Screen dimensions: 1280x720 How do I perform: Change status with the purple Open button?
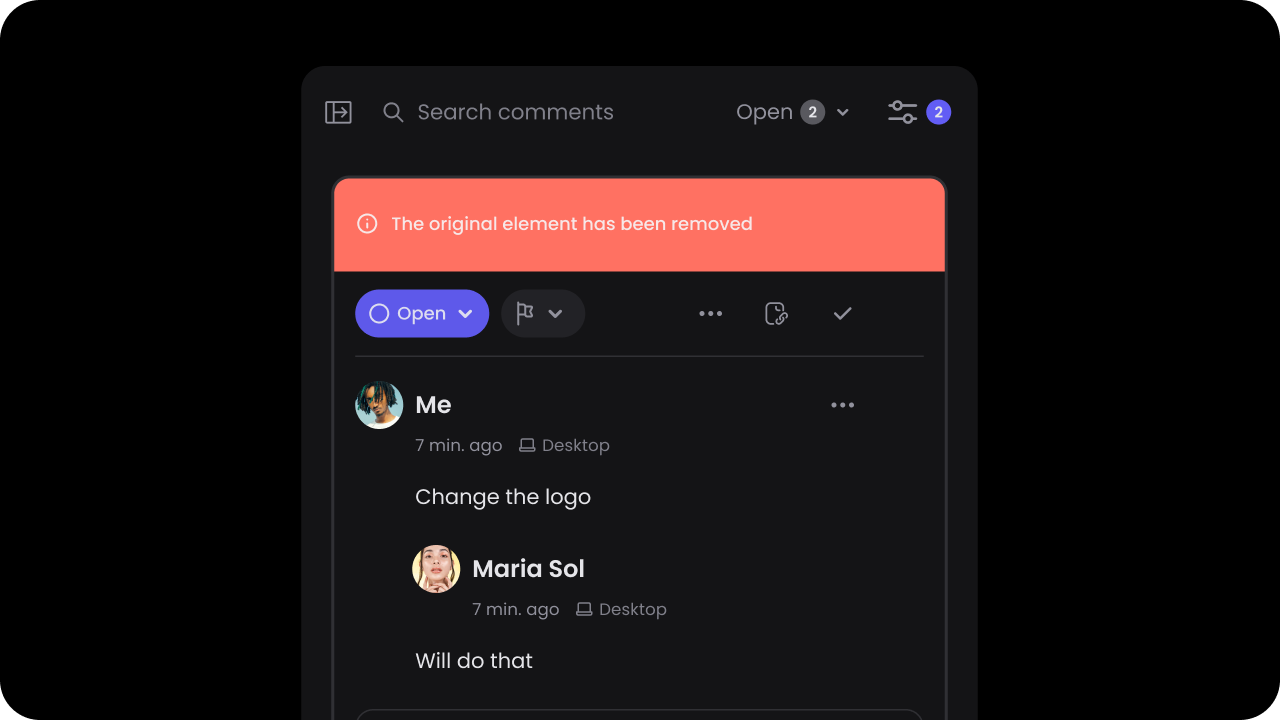click(421, 314)
